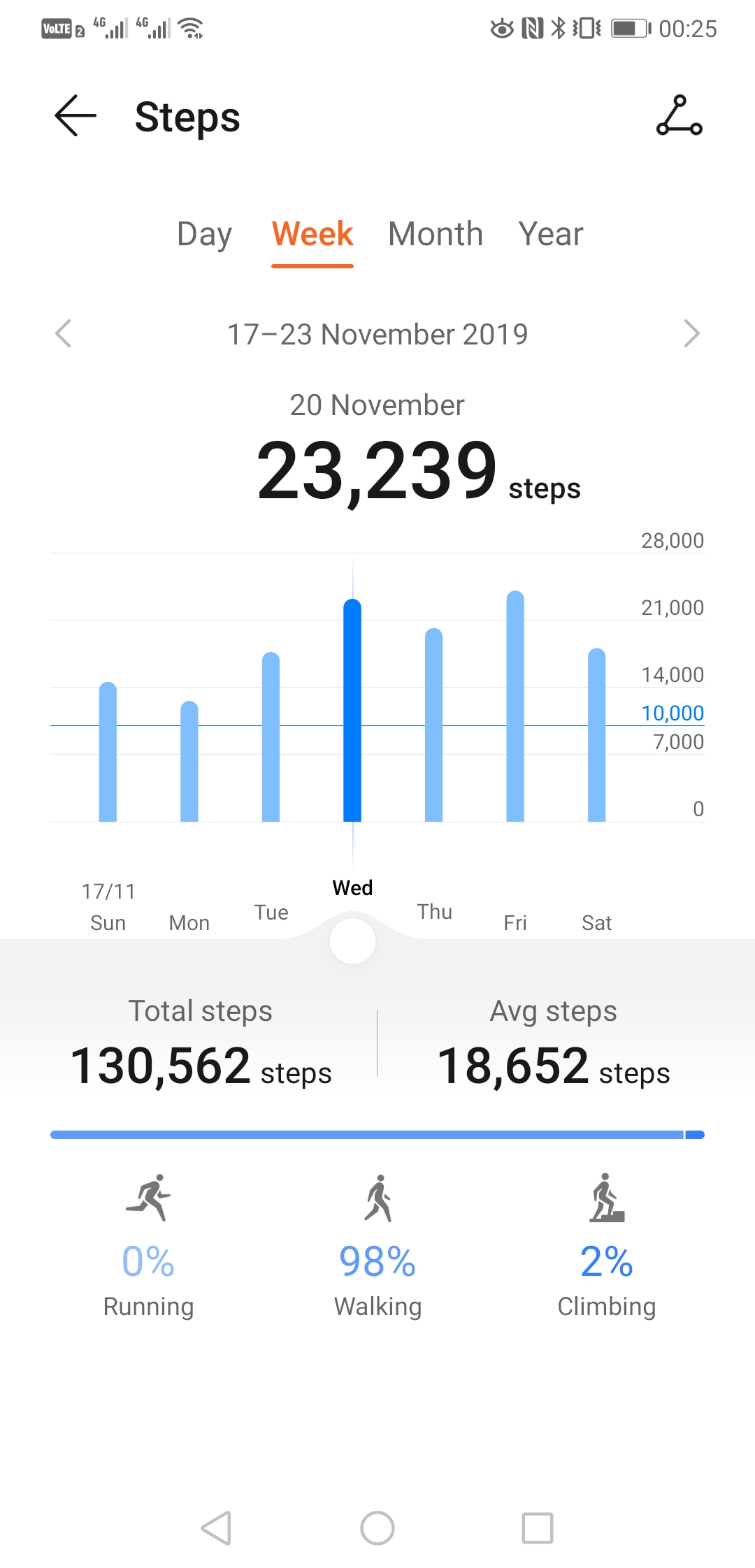Select the Sunday bar in the chart

click(108, 751)
